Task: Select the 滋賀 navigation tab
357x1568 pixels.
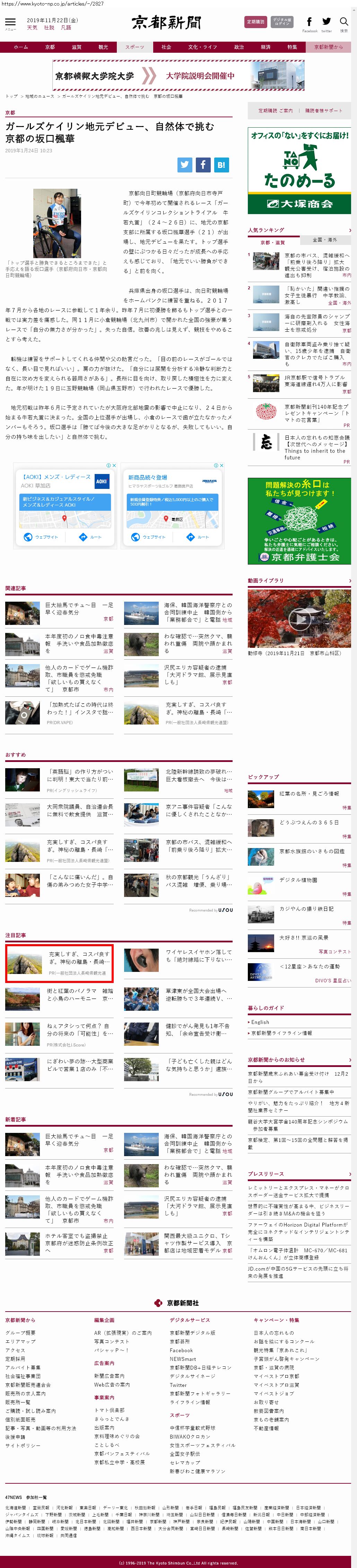Action: (x=76, y=47)
